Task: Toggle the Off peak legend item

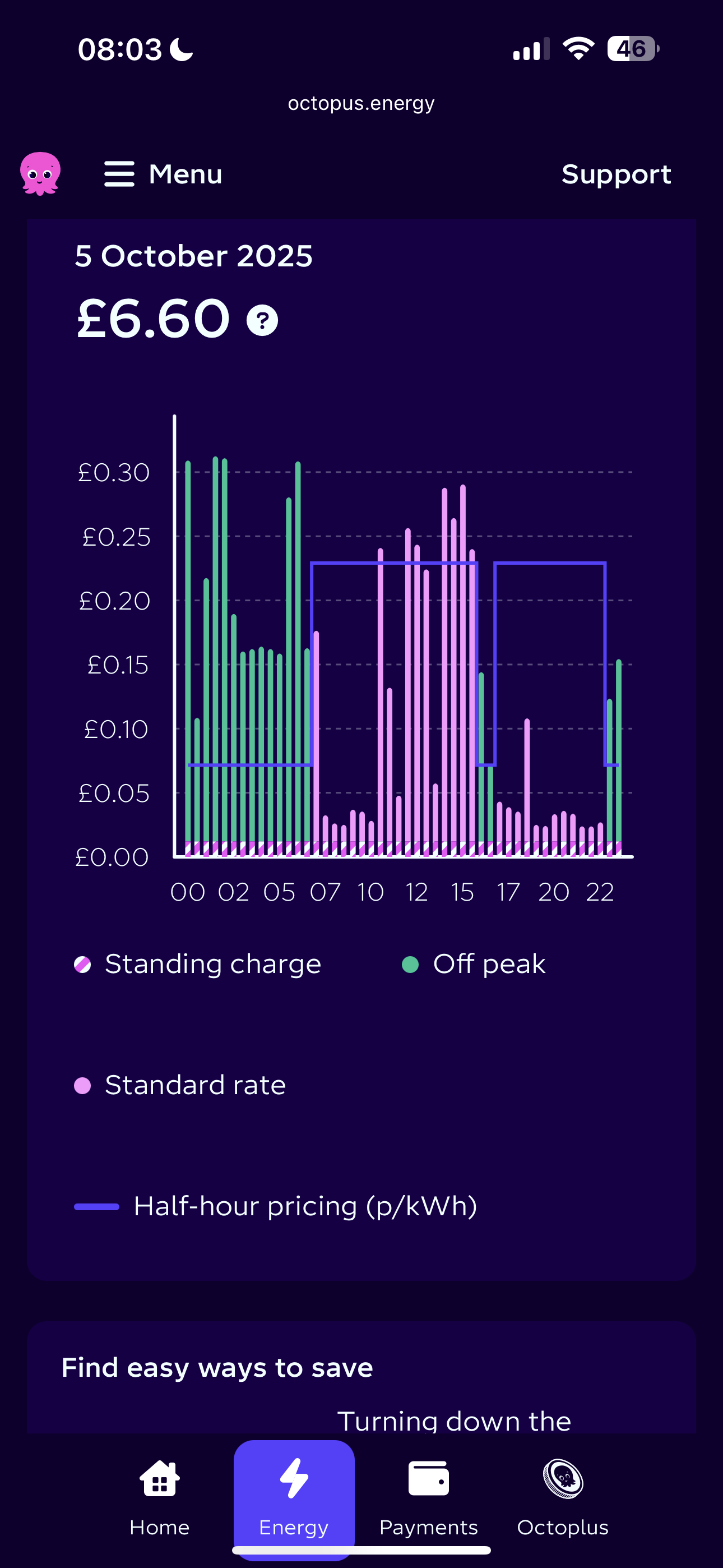Action: pos(475,964)
